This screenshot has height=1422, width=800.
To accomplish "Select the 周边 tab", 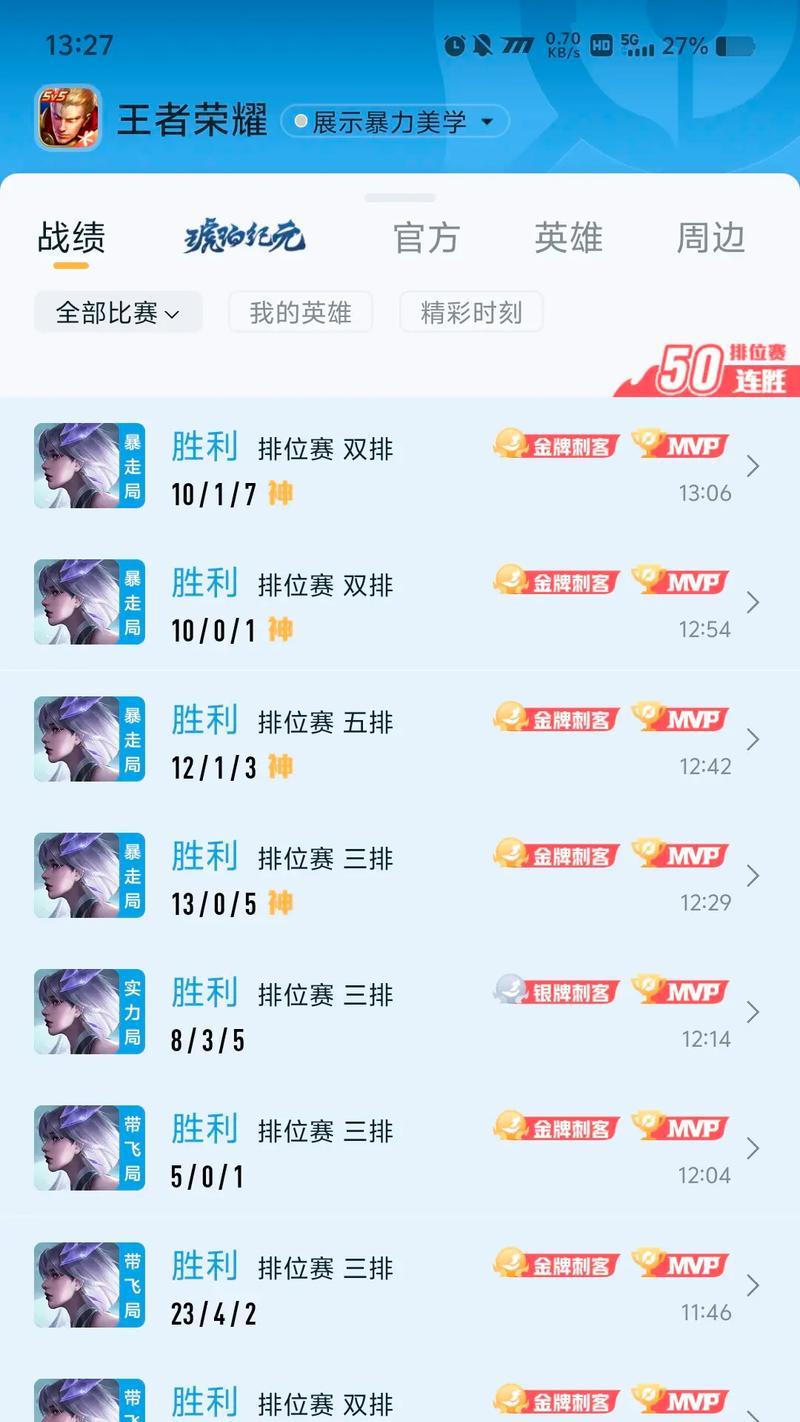I will click(x=710, y=238).
